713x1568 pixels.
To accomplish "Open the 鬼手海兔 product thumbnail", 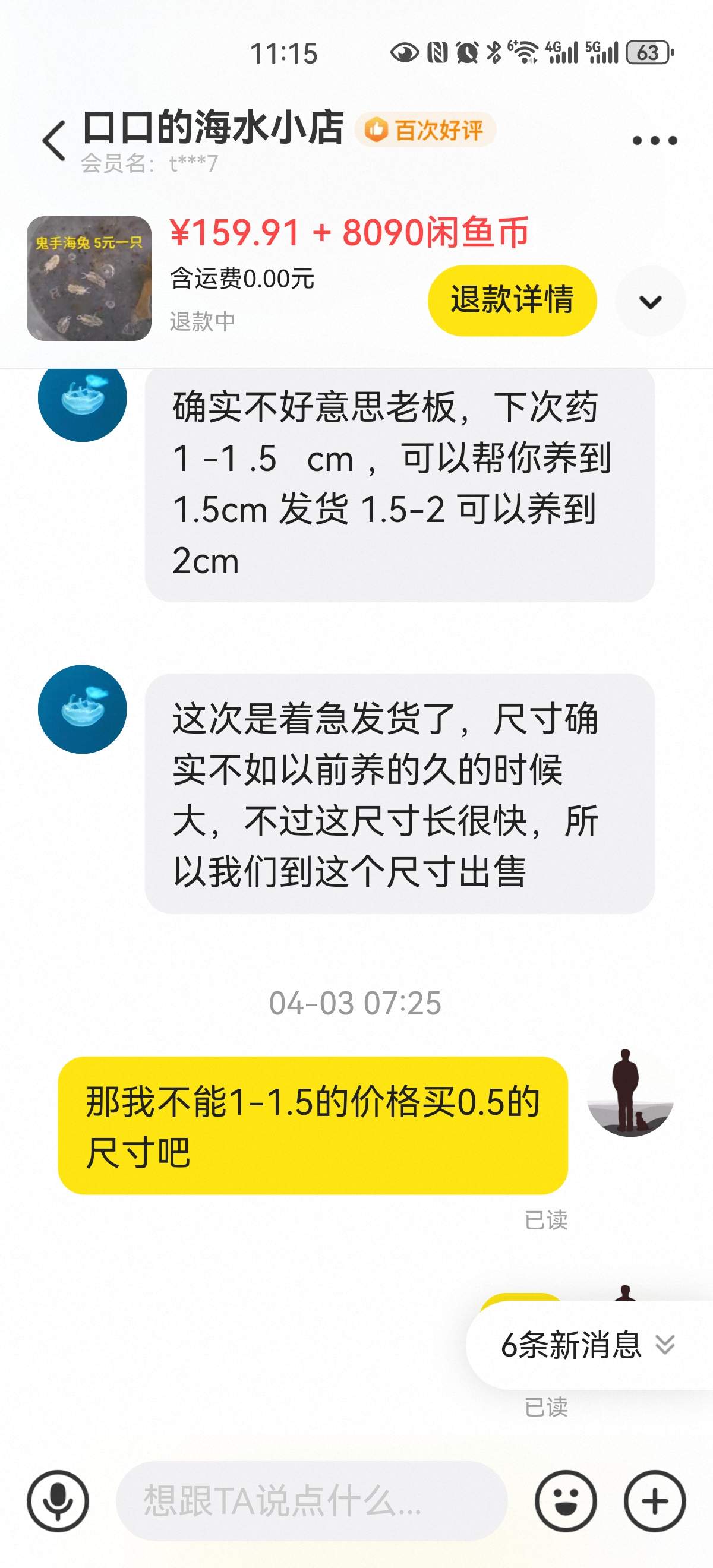I will click(x=89, y=278).
